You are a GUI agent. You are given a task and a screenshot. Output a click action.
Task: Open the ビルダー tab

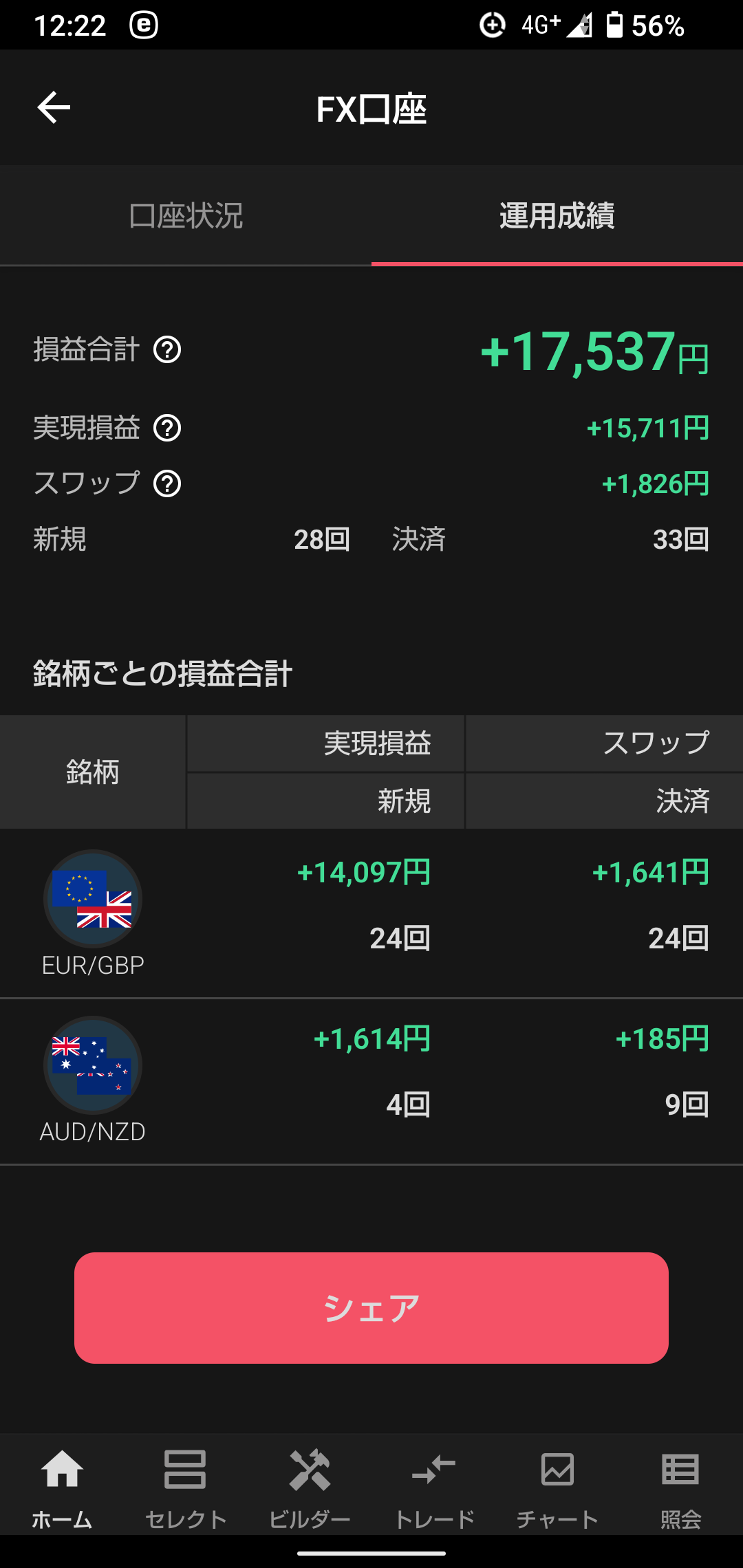pos(310,1485)
